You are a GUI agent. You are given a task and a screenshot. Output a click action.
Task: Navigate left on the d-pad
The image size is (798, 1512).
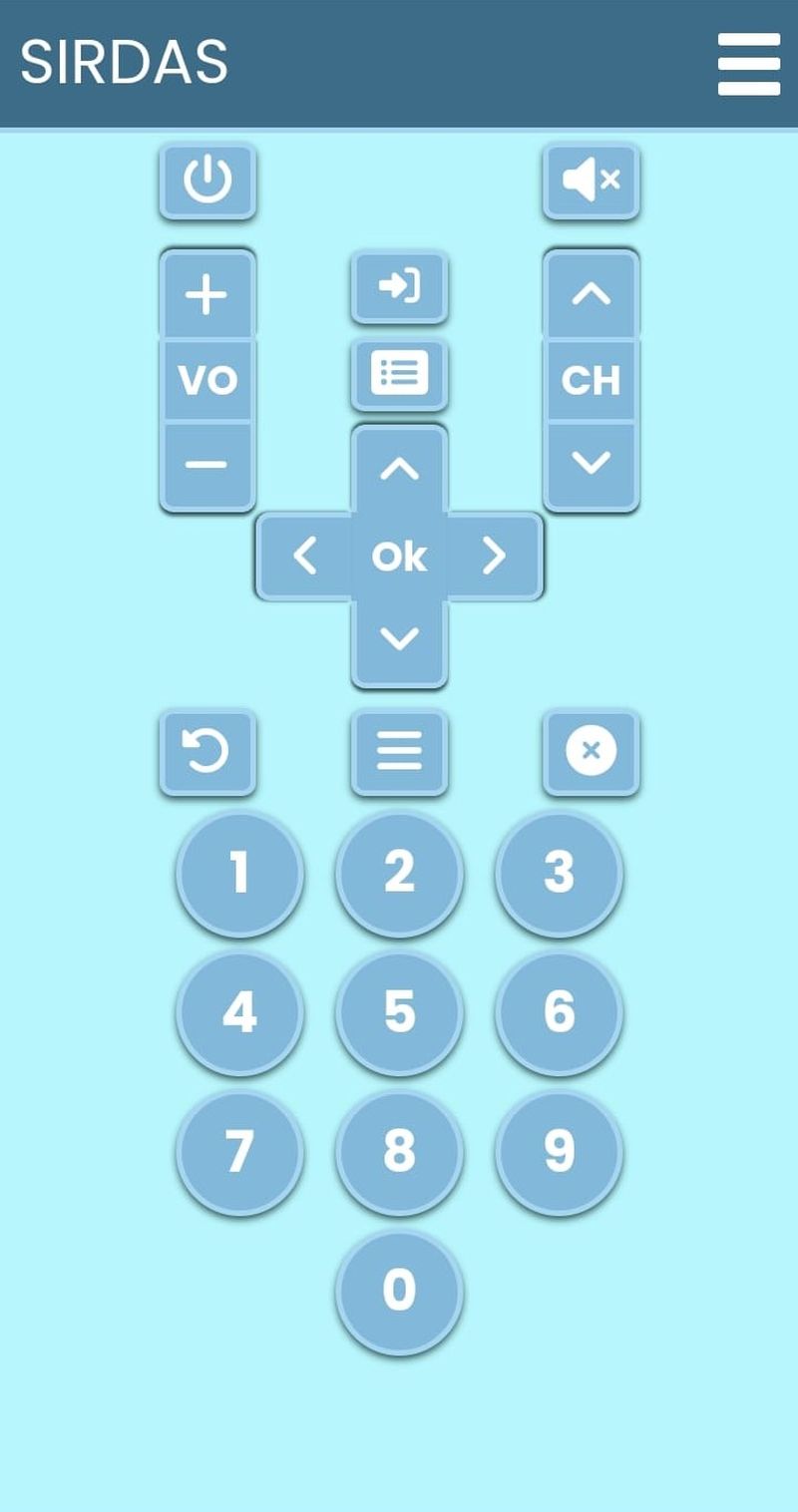coord(304,557)
